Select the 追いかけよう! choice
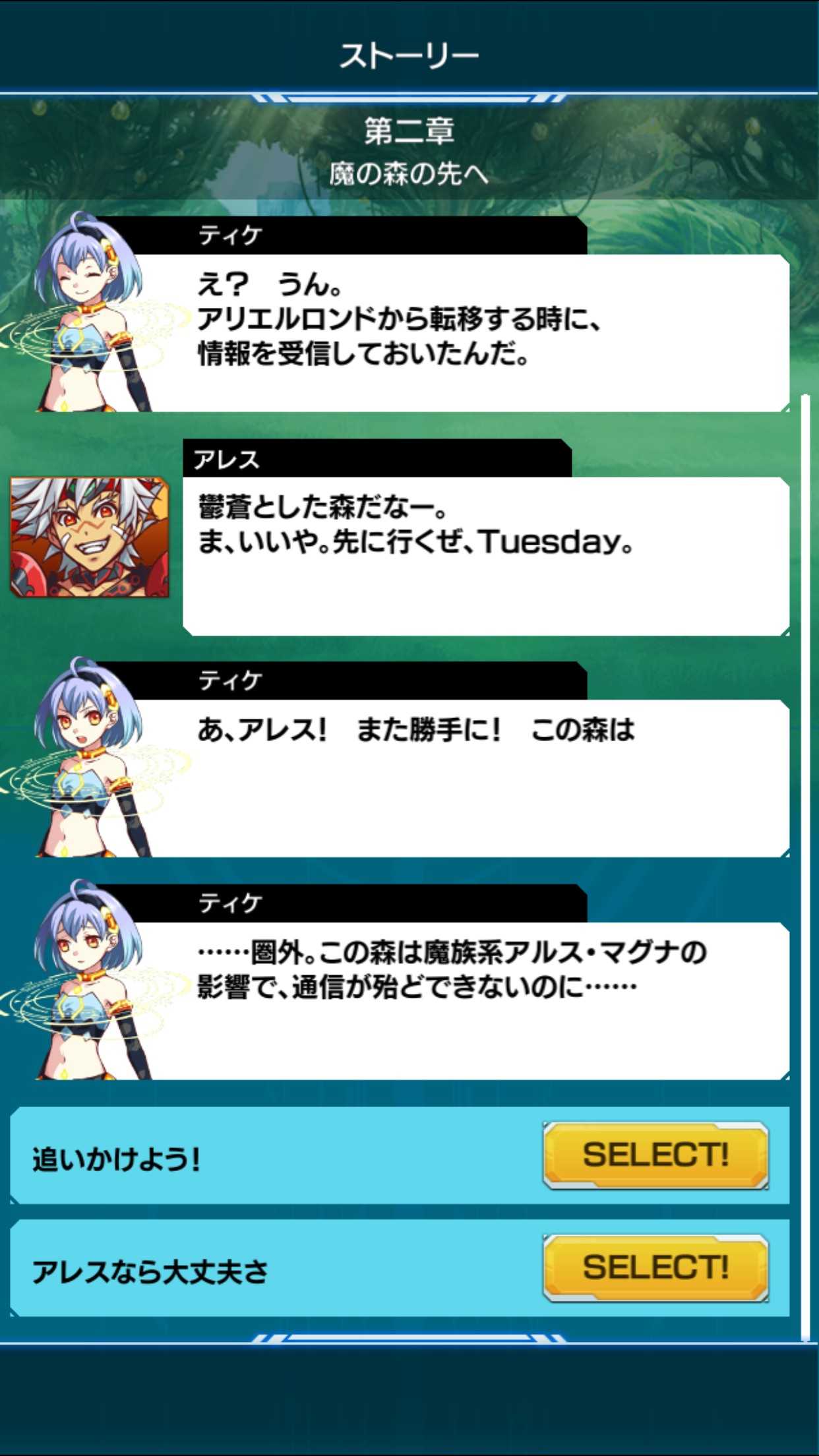Image resolution: width=819 pixels, height=1456 pixels. [655, 1155]
